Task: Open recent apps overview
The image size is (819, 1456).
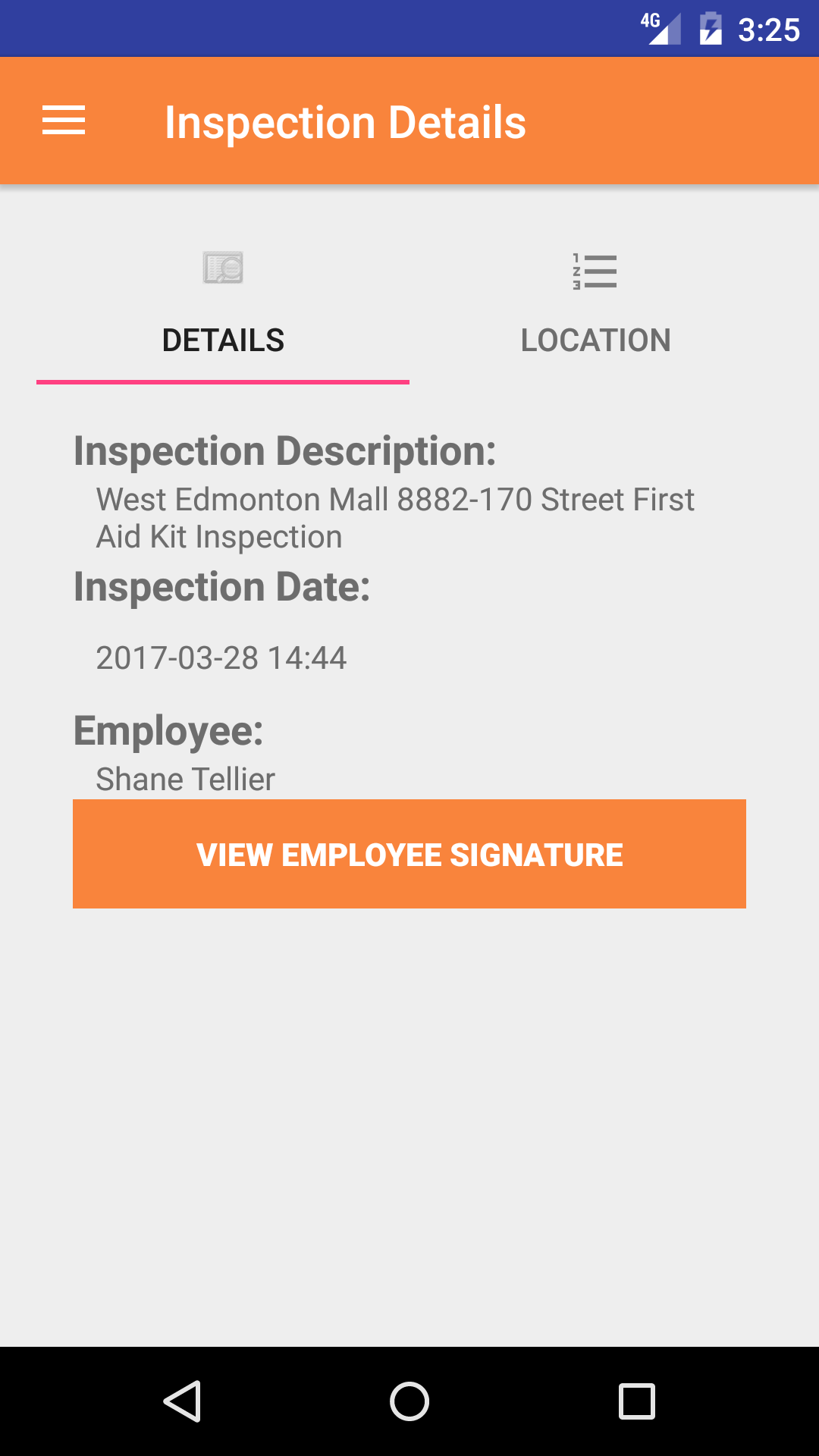Action: pos(637,1401)
